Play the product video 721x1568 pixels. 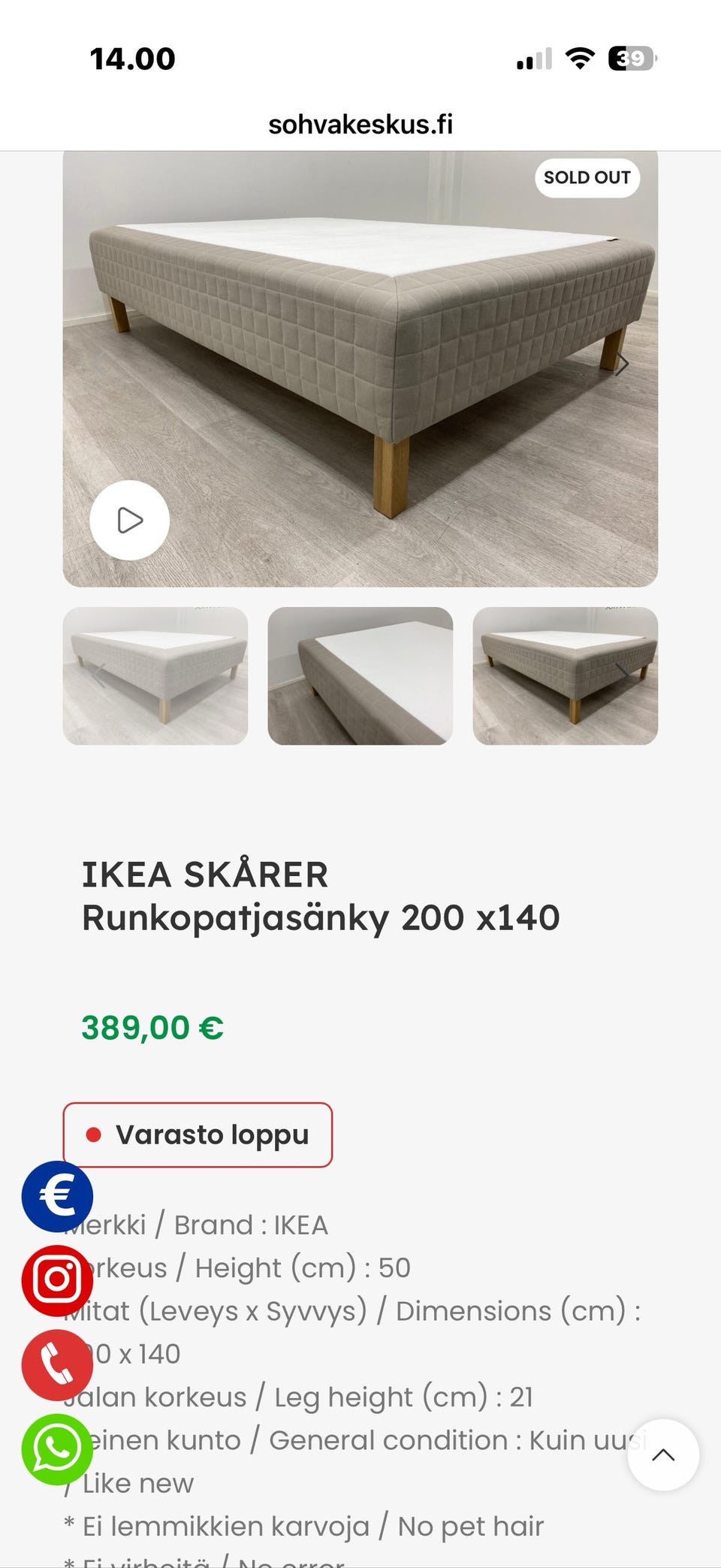129,520
